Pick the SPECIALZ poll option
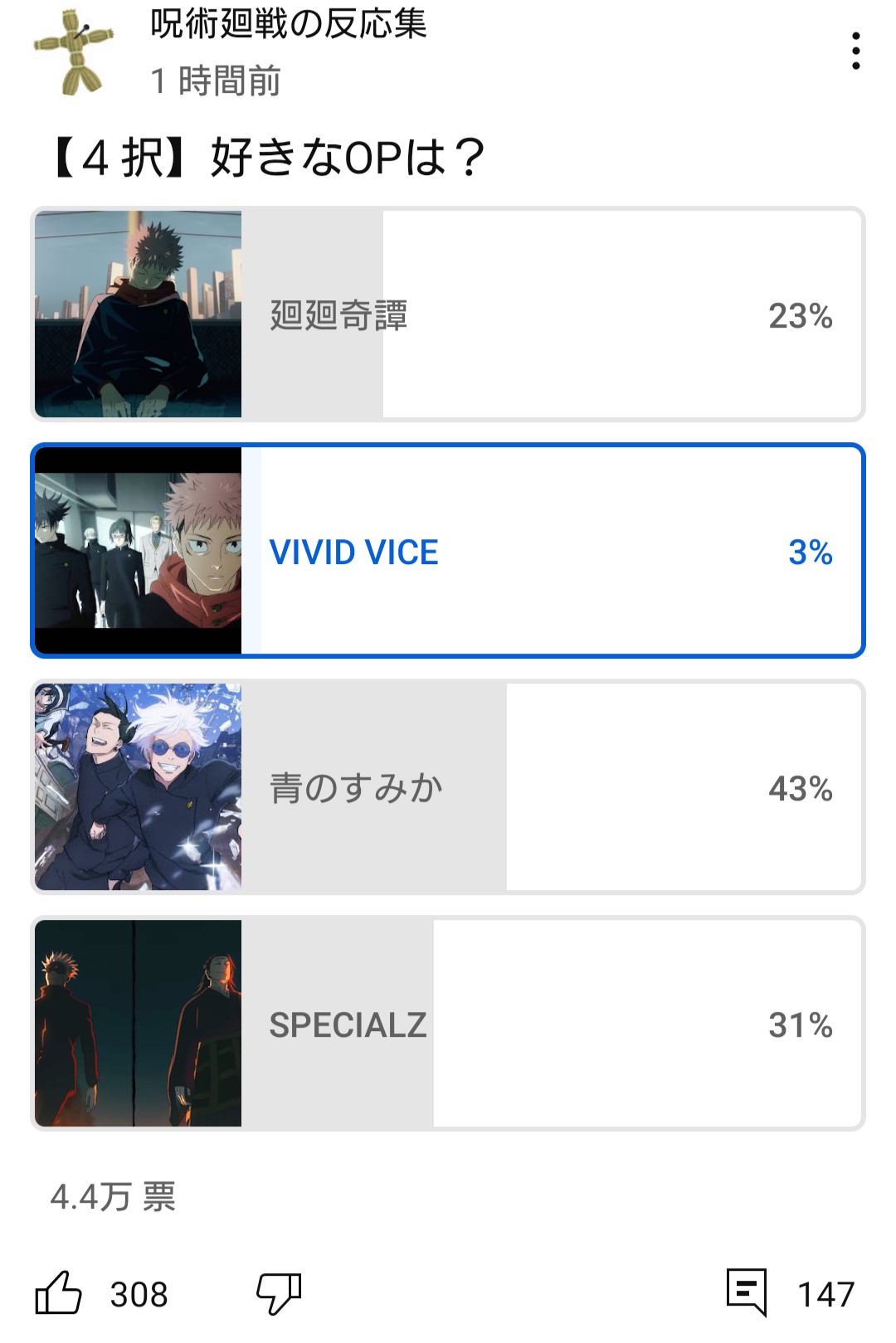 click(448, 1024)
